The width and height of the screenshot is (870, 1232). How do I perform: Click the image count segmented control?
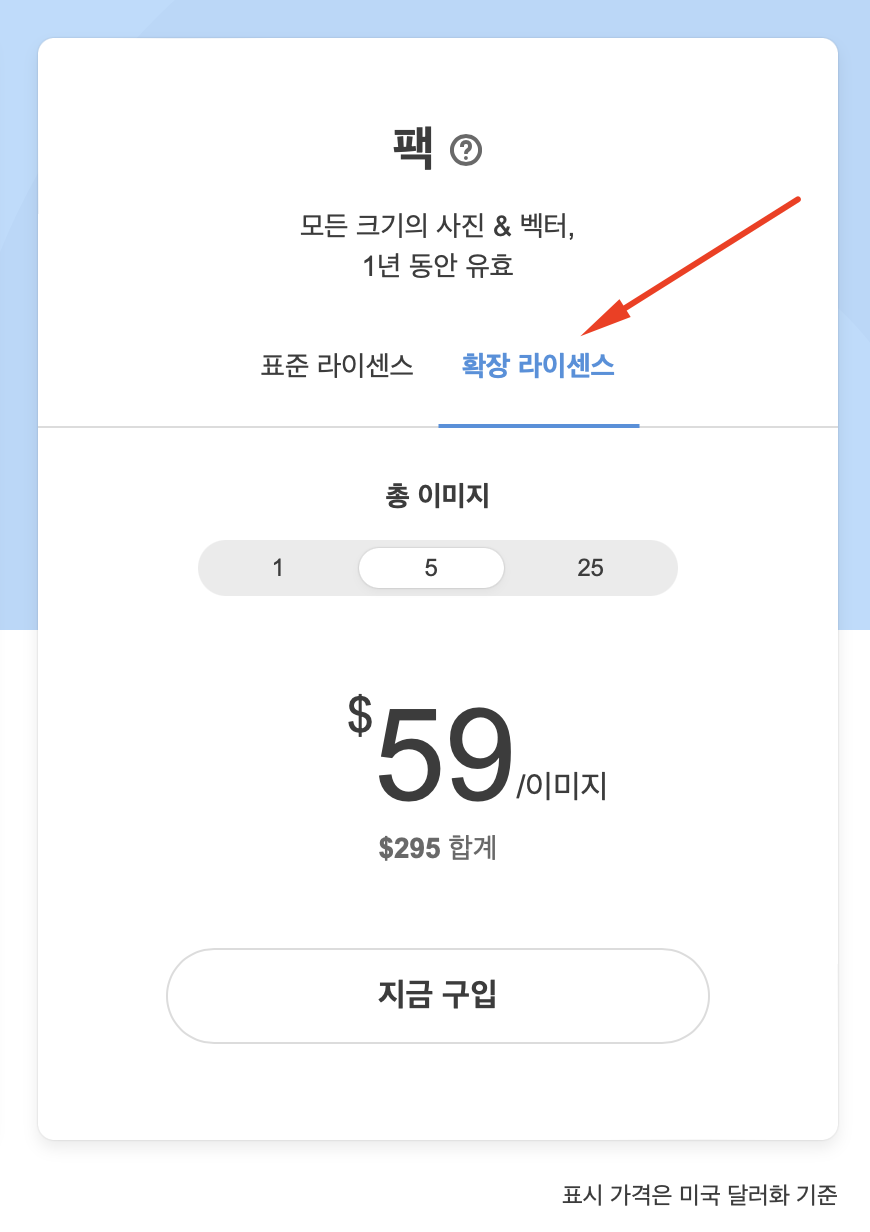(x=438, y=567)
